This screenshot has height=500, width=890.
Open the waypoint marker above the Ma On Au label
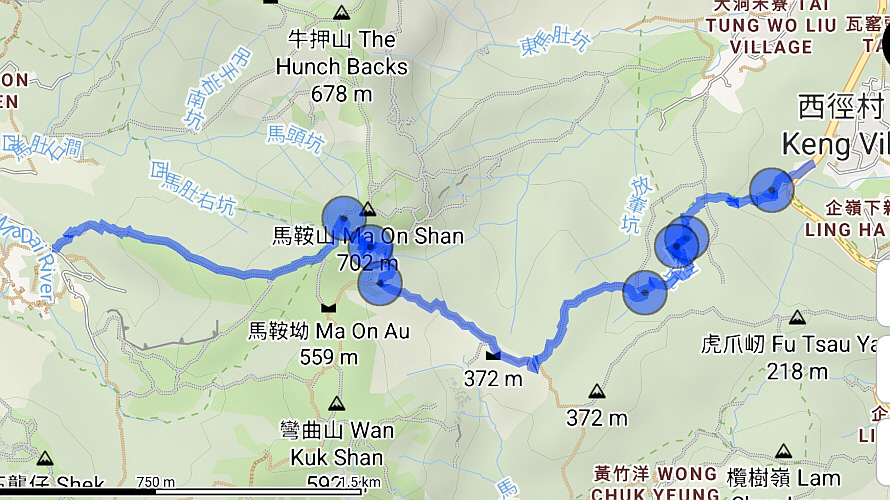point(380,284)
